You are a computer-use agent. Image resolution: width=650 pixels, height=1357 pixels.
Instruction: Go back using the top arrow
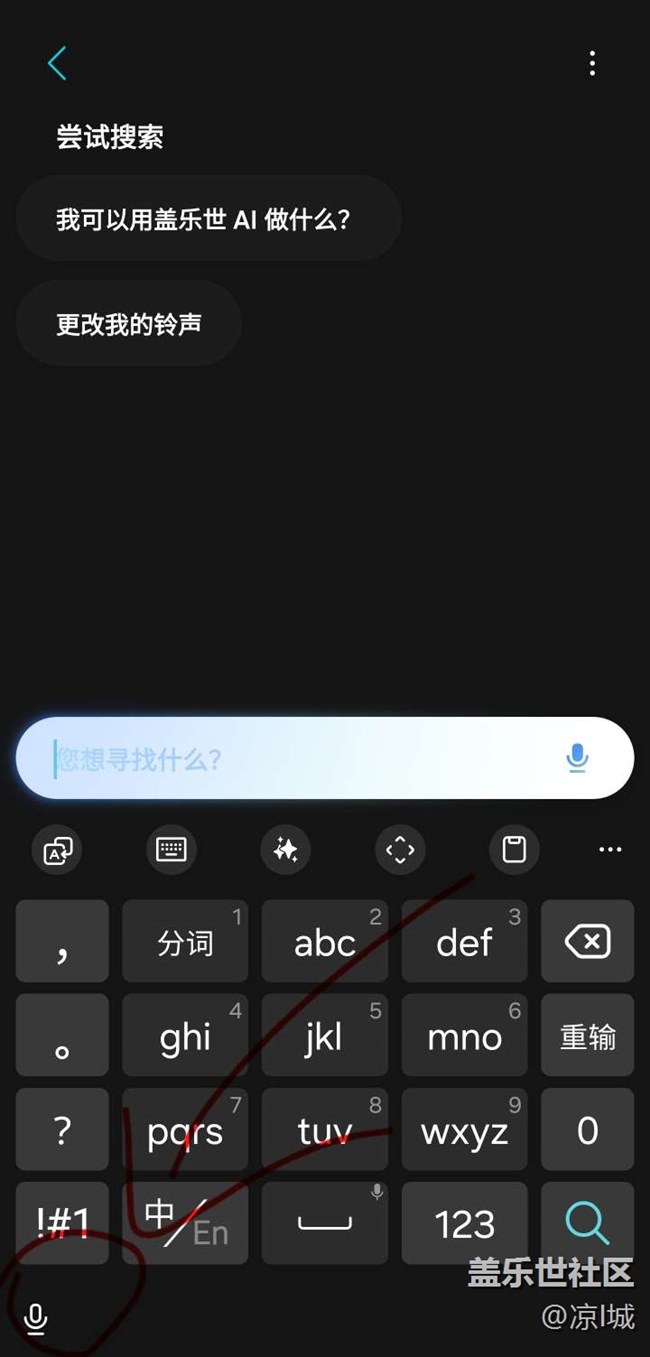coord(57,64)
